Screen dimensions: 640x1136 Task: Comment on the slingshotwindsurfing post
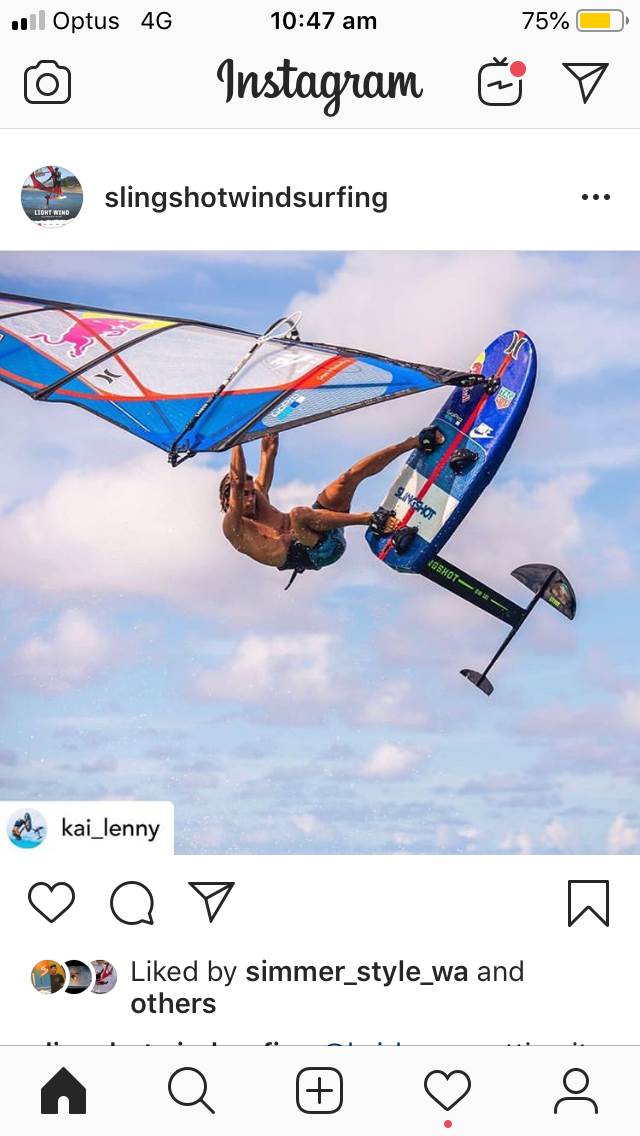click(131, 903)
